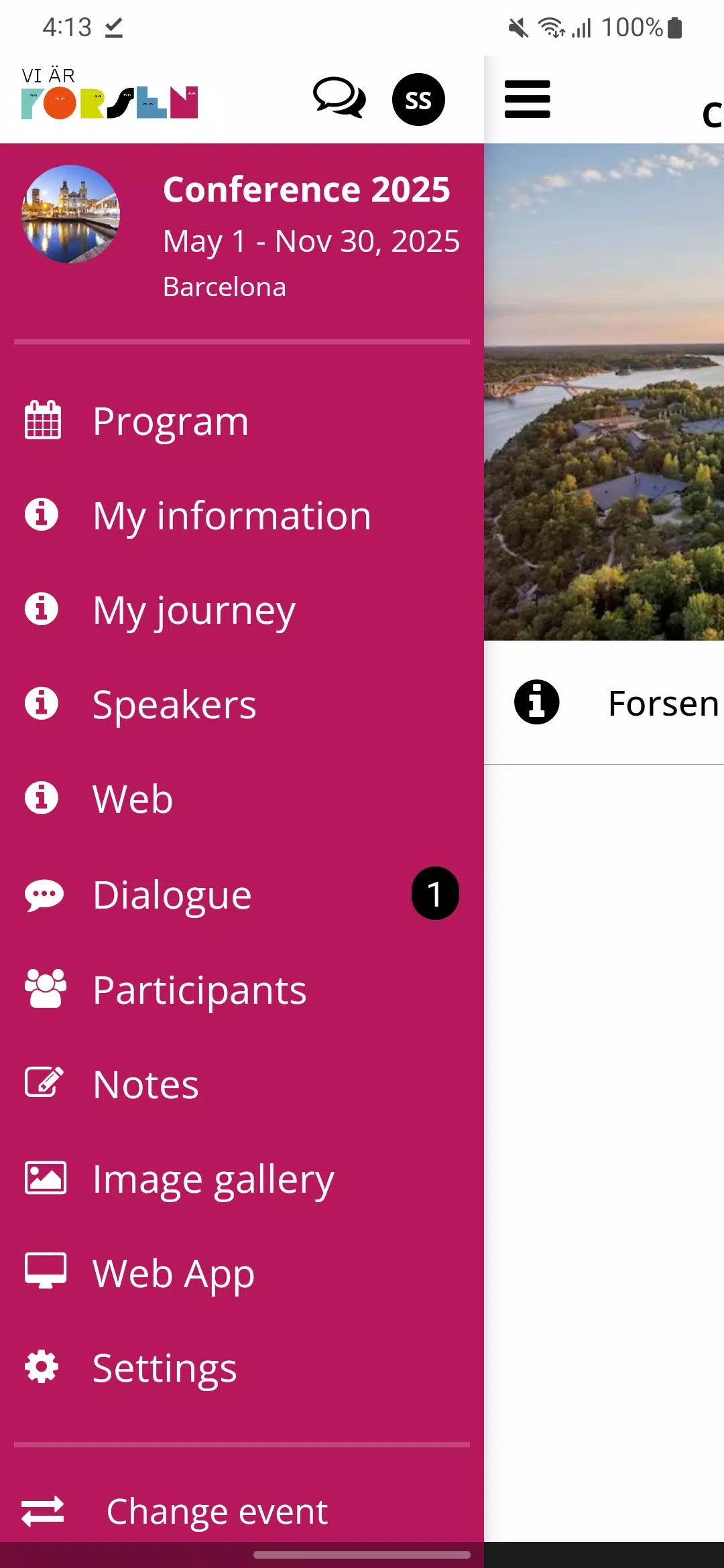724x1568 pixels.
Task: View the Participants list
Action: pos(199,990)
